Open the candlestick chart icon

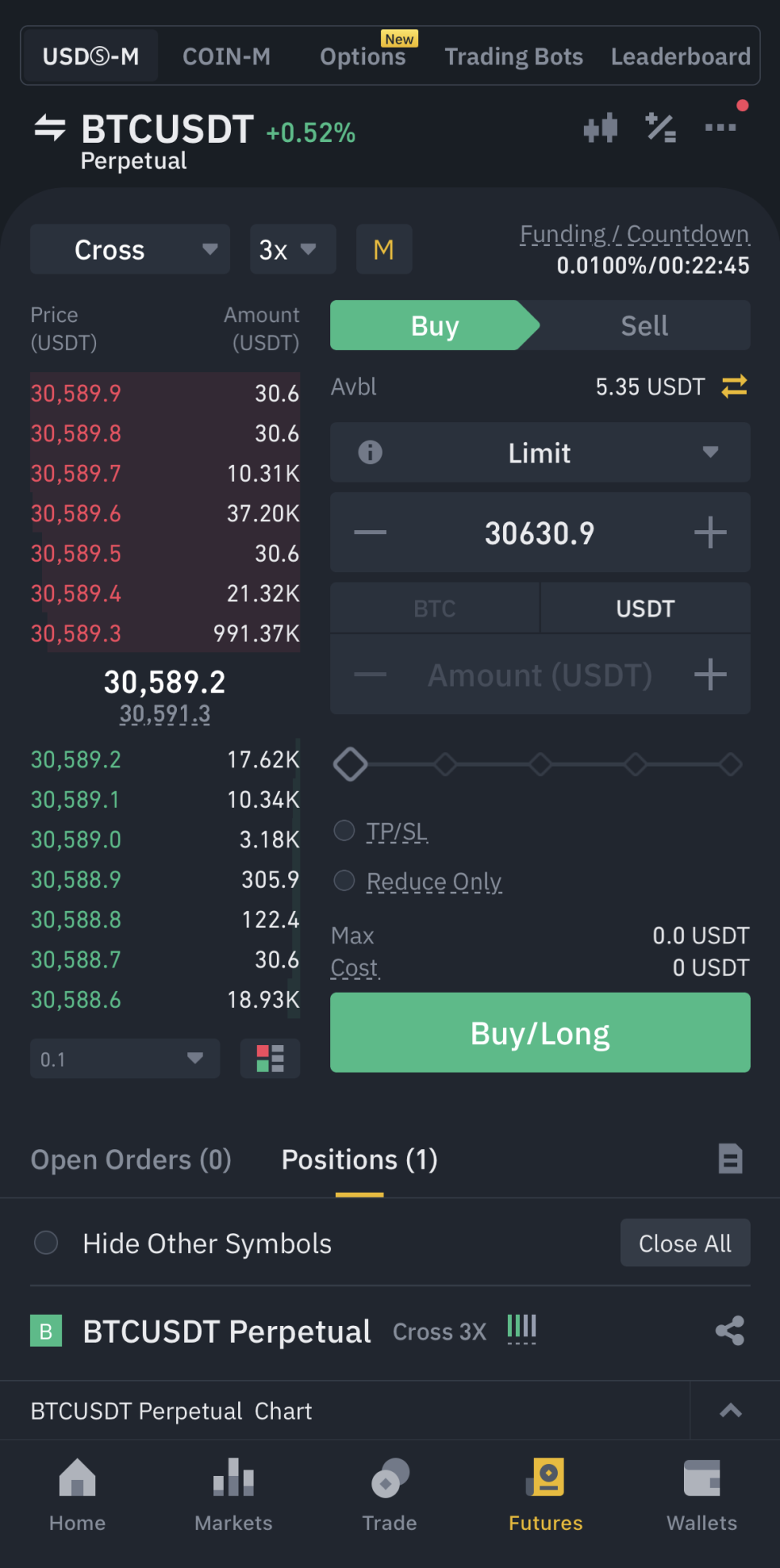click(600, 128)
